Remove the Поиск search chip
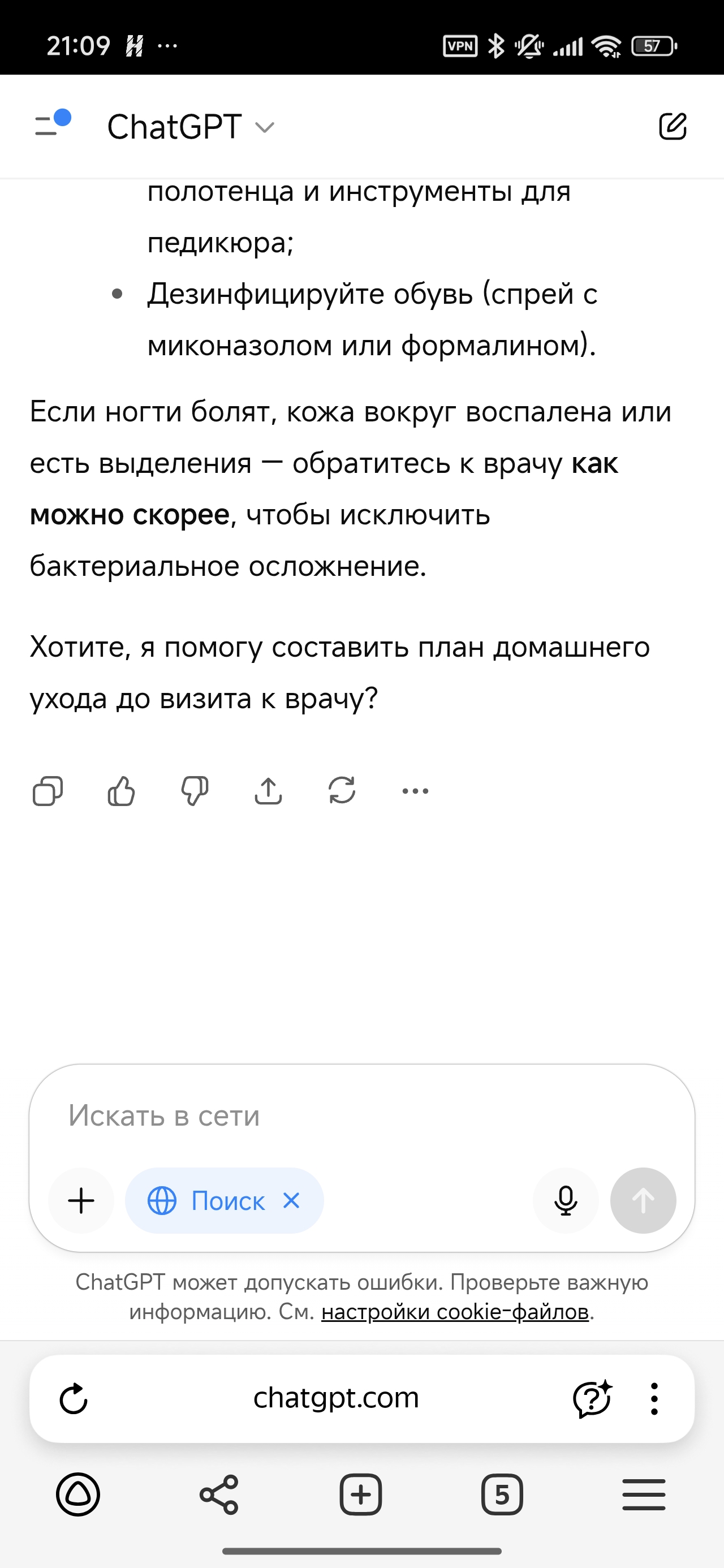Viewport: 724px width, 1568px height. [x=292, y=1200]
